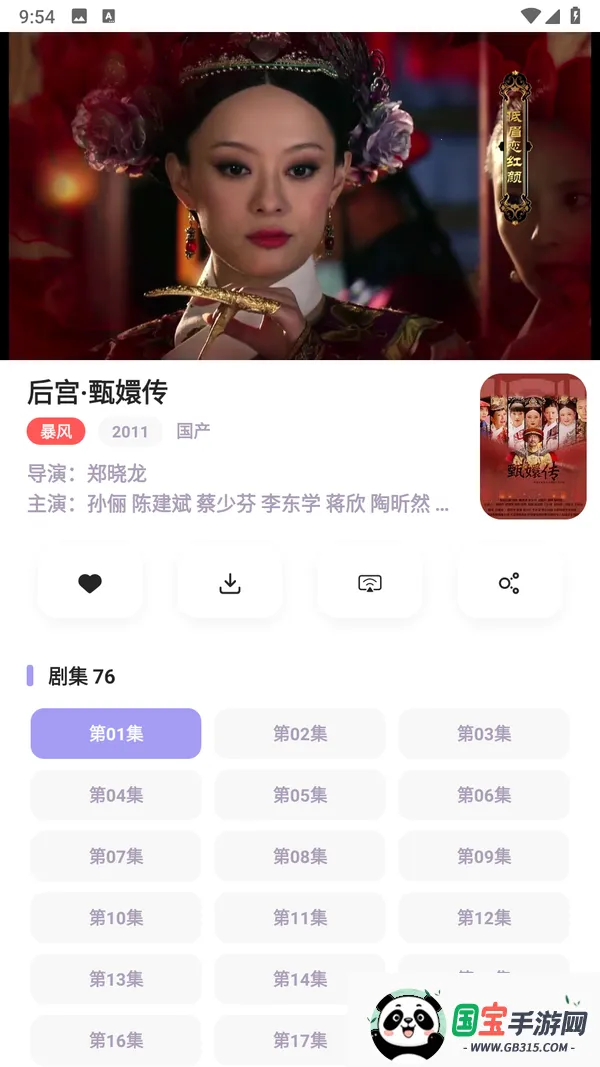Select the 暴风 source chip
Viewport: 600px width, 1067px height.
click(x=56, y=431)
